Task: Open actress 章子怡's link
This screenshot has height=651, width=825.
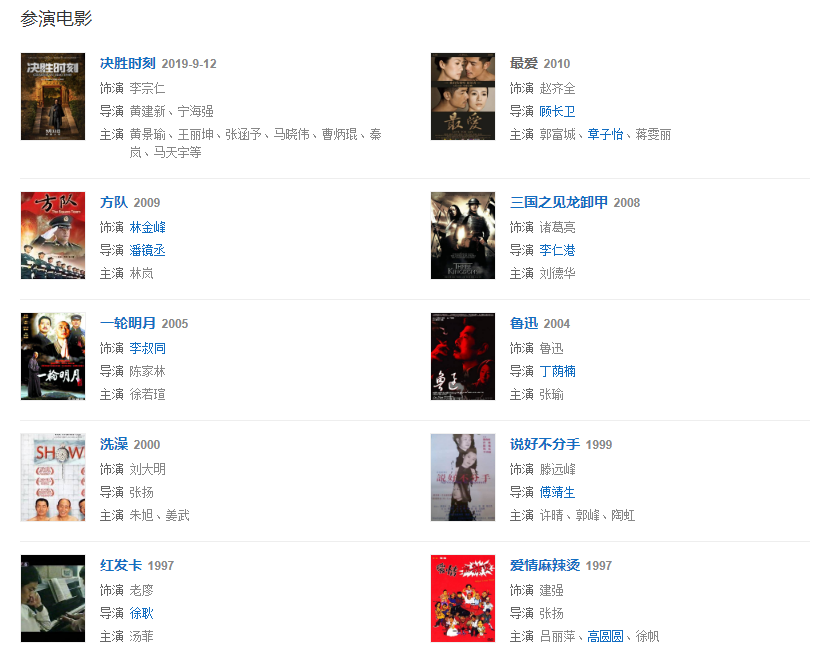Action: pos(605,135)
